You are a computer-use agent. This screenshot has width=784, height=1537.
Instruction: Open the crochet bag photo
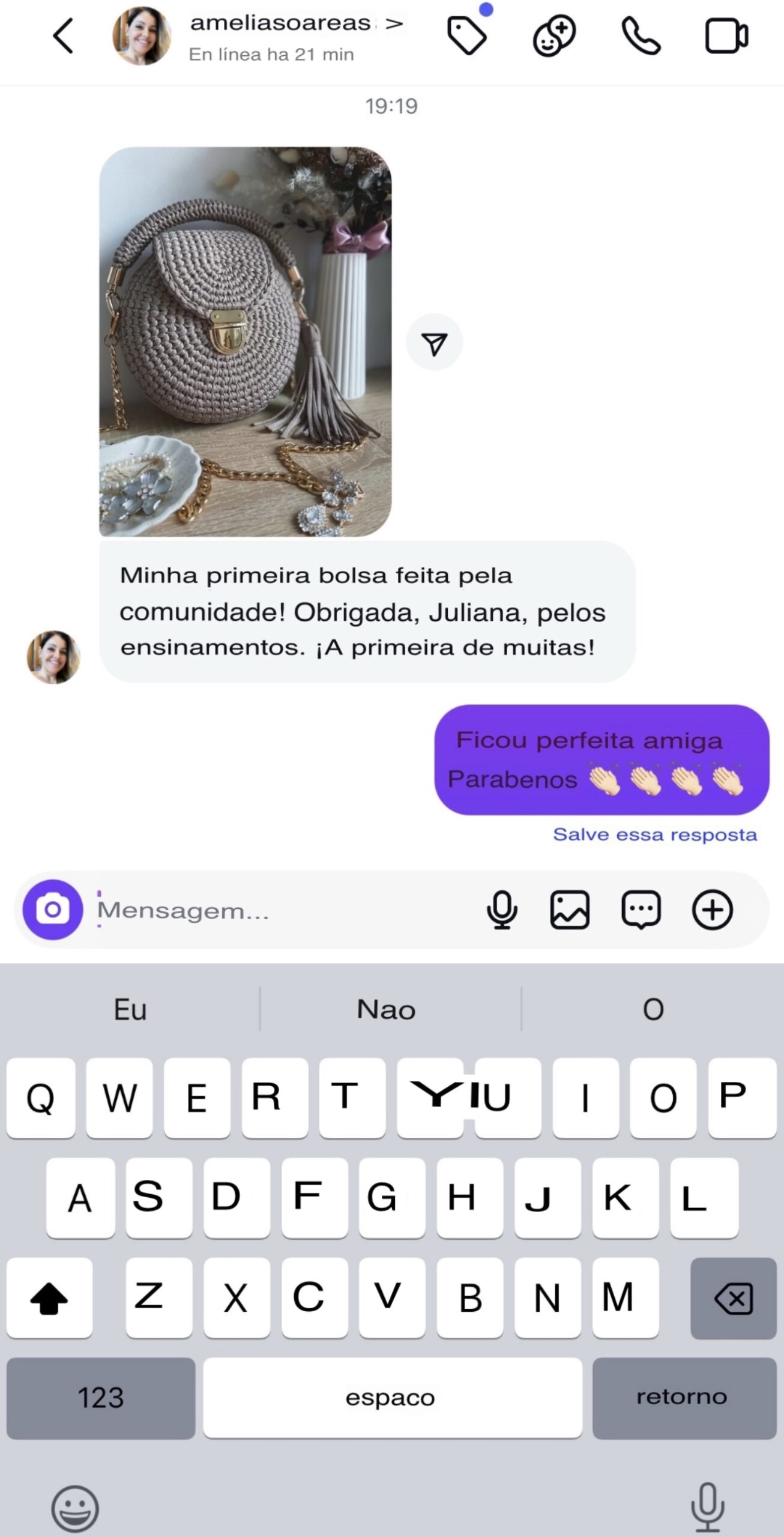(245, 341)
